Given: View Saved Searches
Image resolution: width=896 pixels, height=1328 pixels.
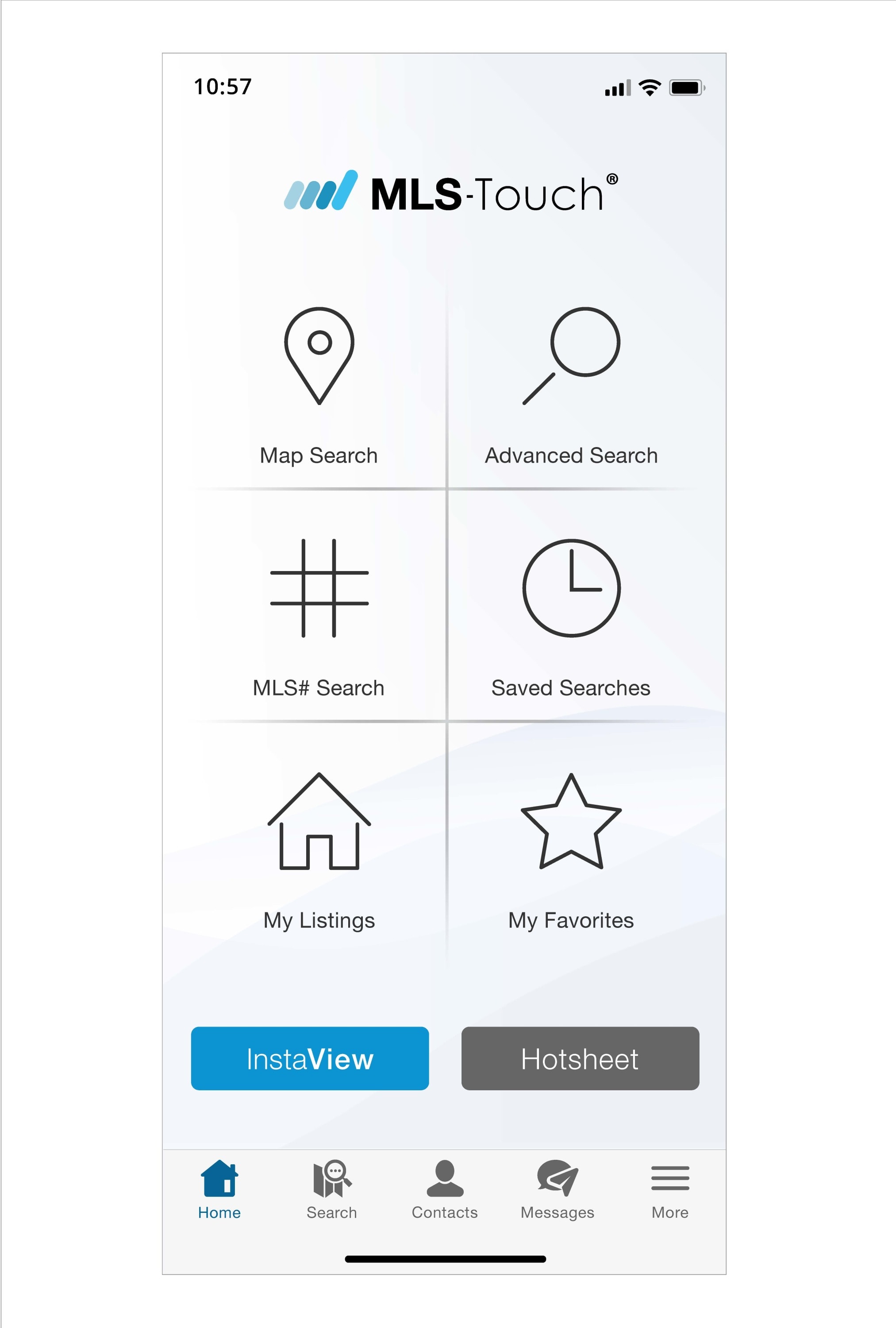Looking at the screenshot, I should click(571, 614).
